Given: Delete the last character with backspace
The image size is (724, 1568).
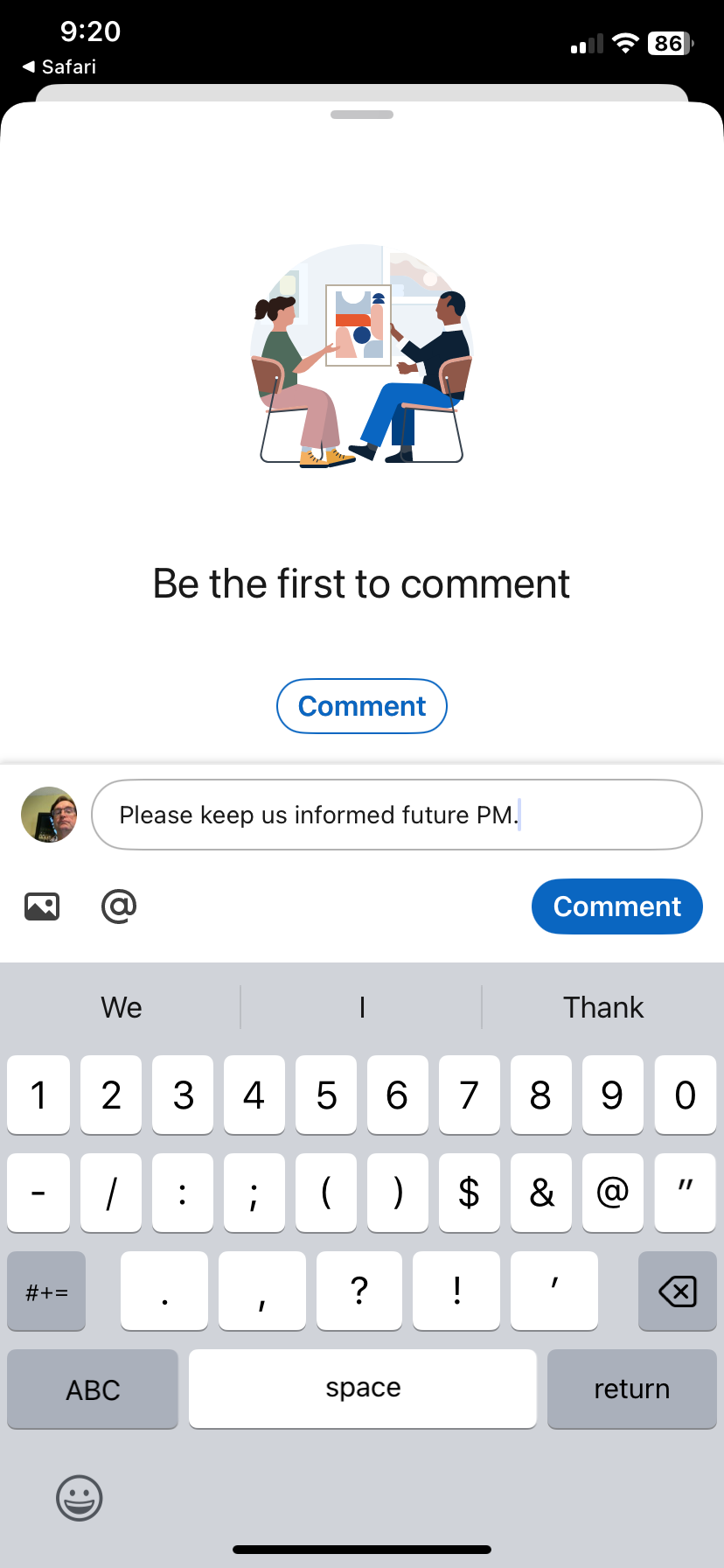Looking at the screenshot, I should tap(677, 1291).
